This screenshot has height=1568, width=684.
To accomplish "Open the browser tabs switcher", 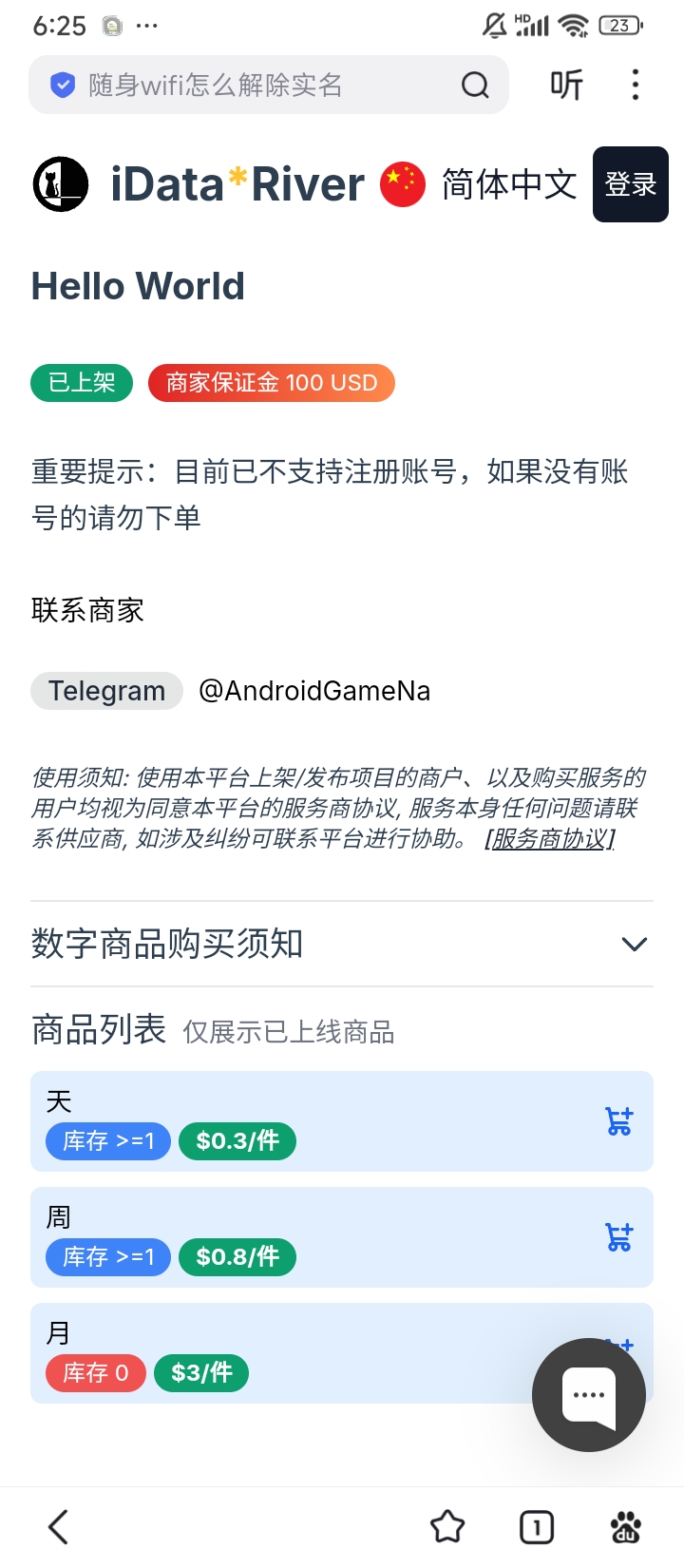I will pos(537,1527).
